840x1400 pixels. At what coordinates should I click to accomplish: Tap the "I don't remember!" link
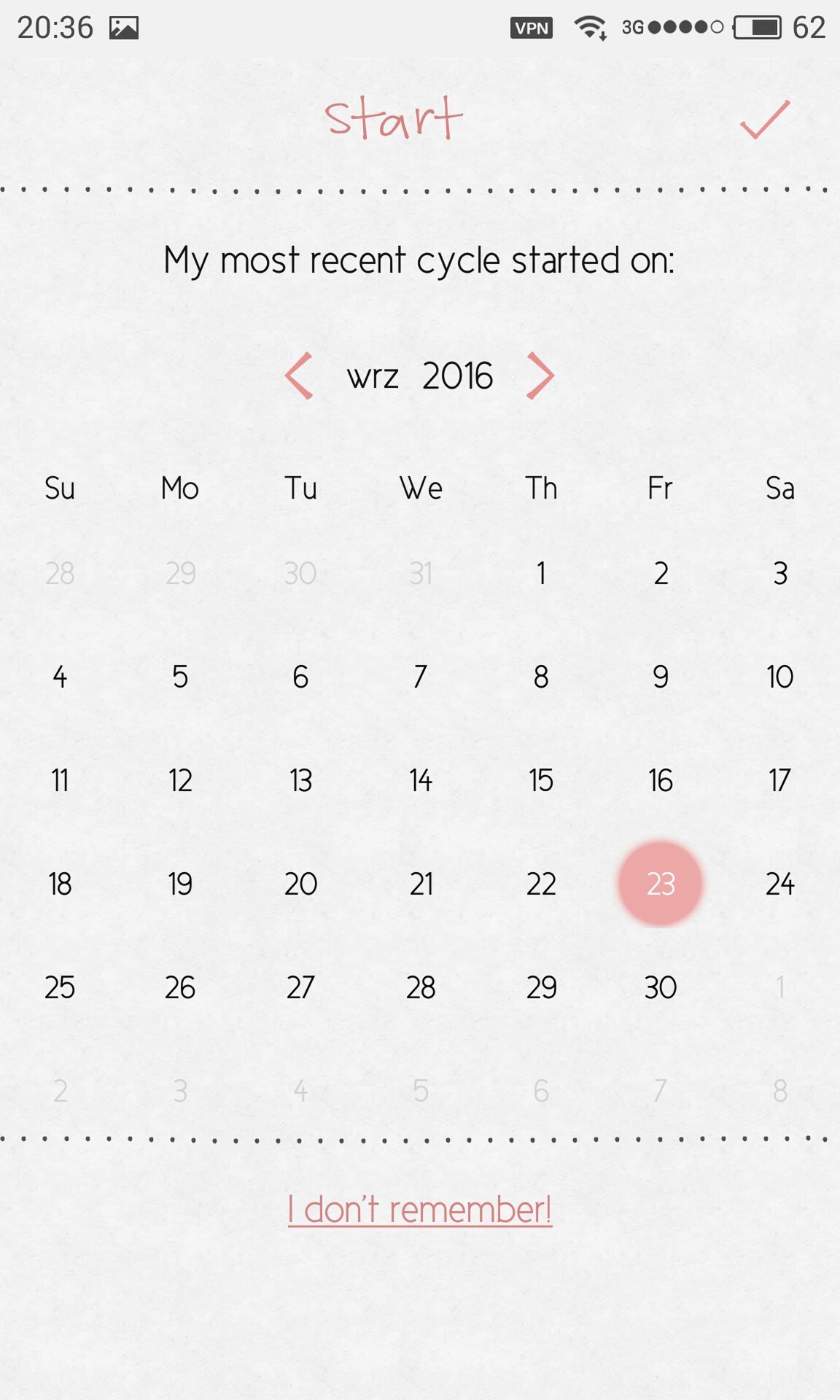pyautogui.click(x=420, y=1209)
